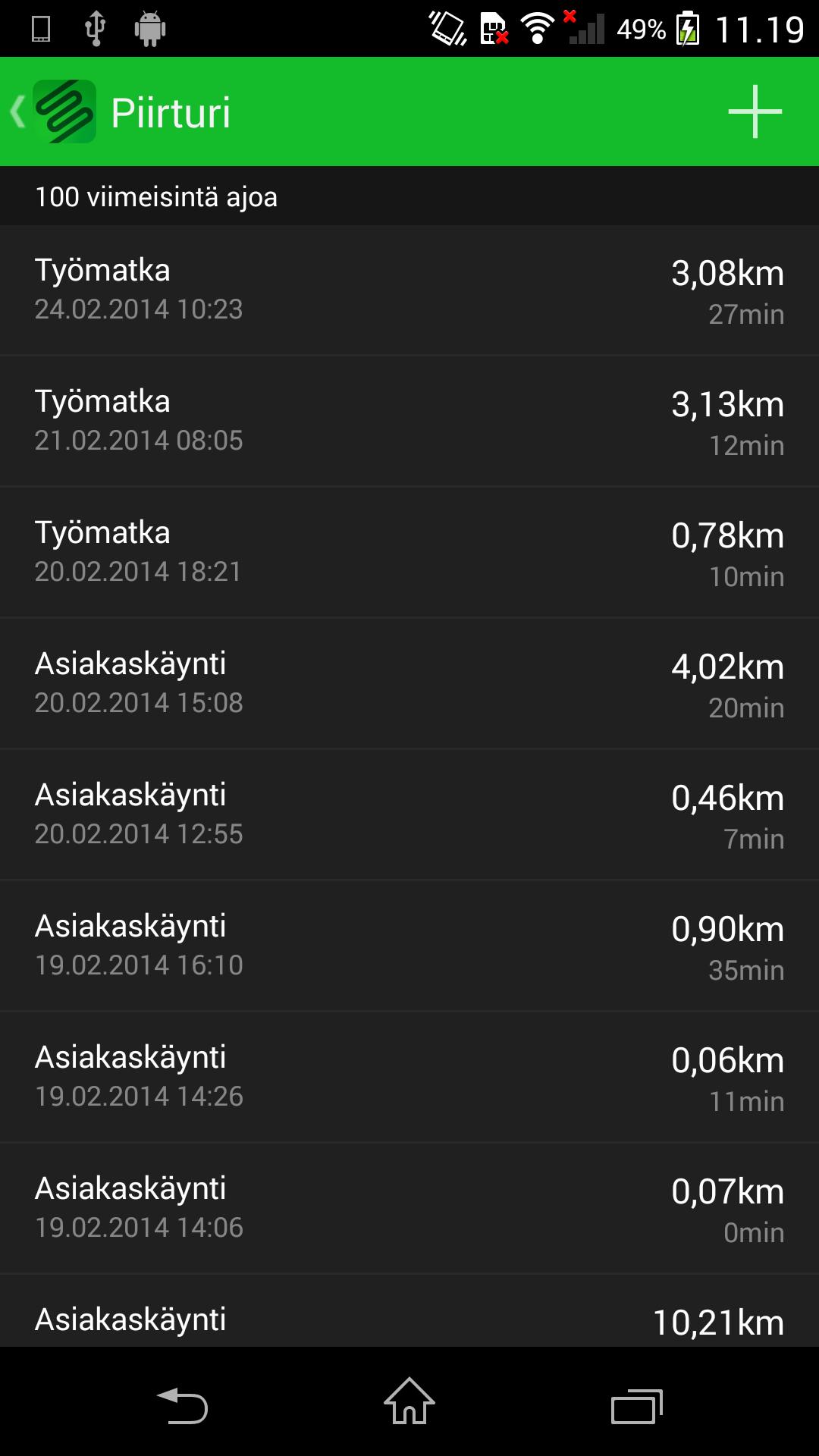Open Asiakaskäynti trip from 20.02.2014 15:08
This screenshot has width=819, height=1456.
409,684
